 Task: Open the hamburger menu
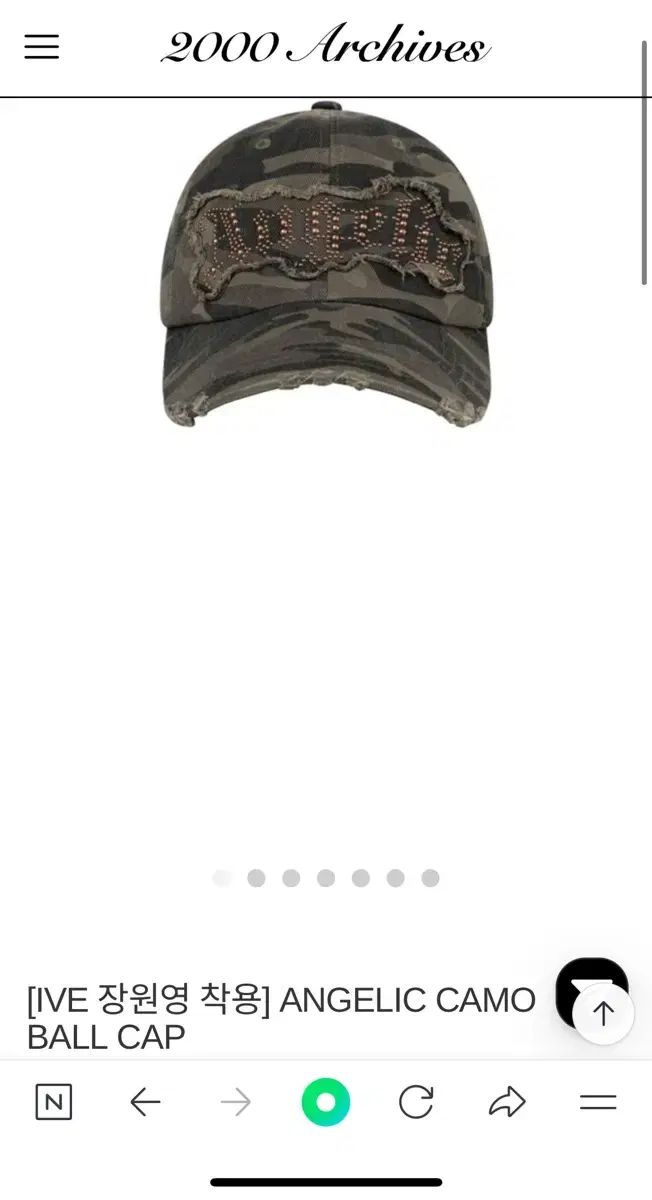tap(42, 47)
